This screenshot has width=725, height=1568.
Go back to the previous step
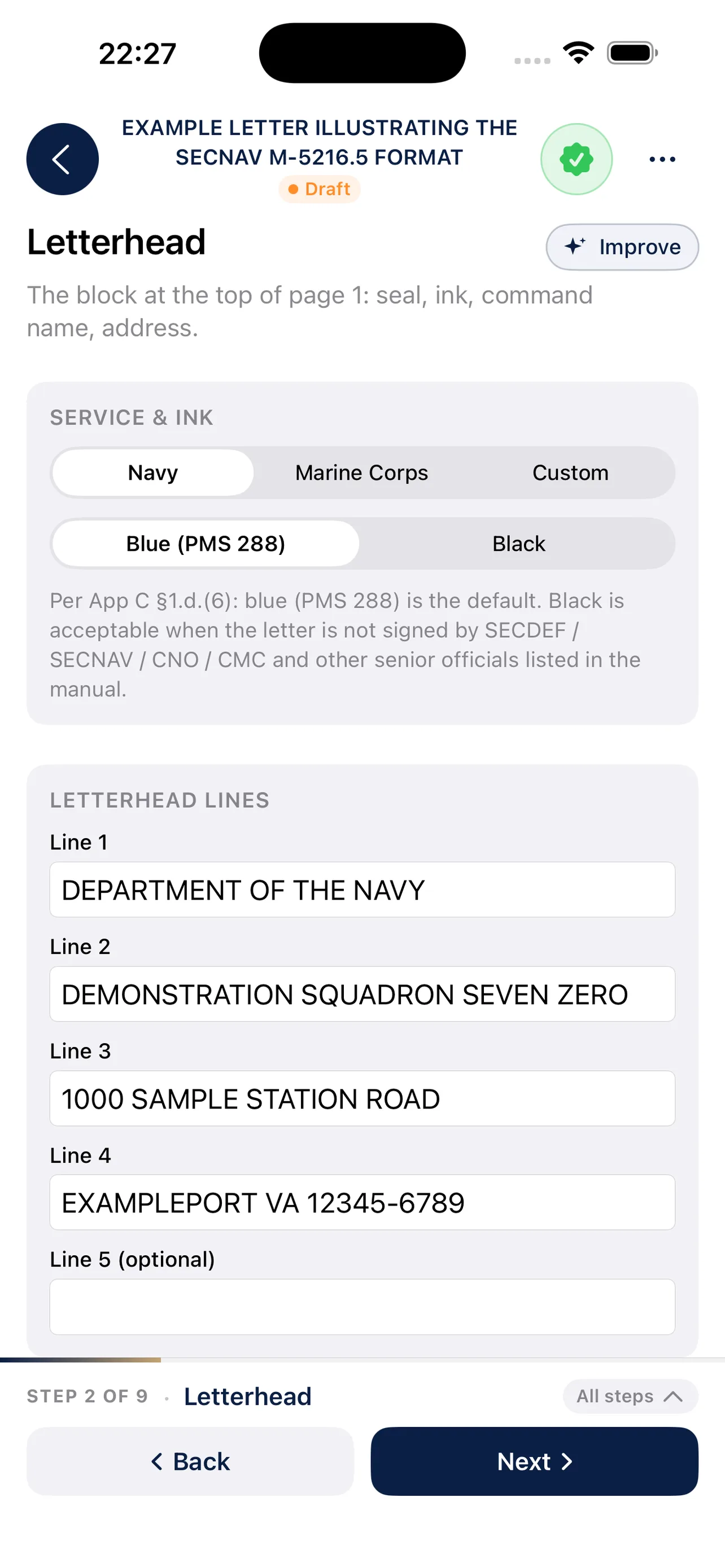(x=190, y=1461)
